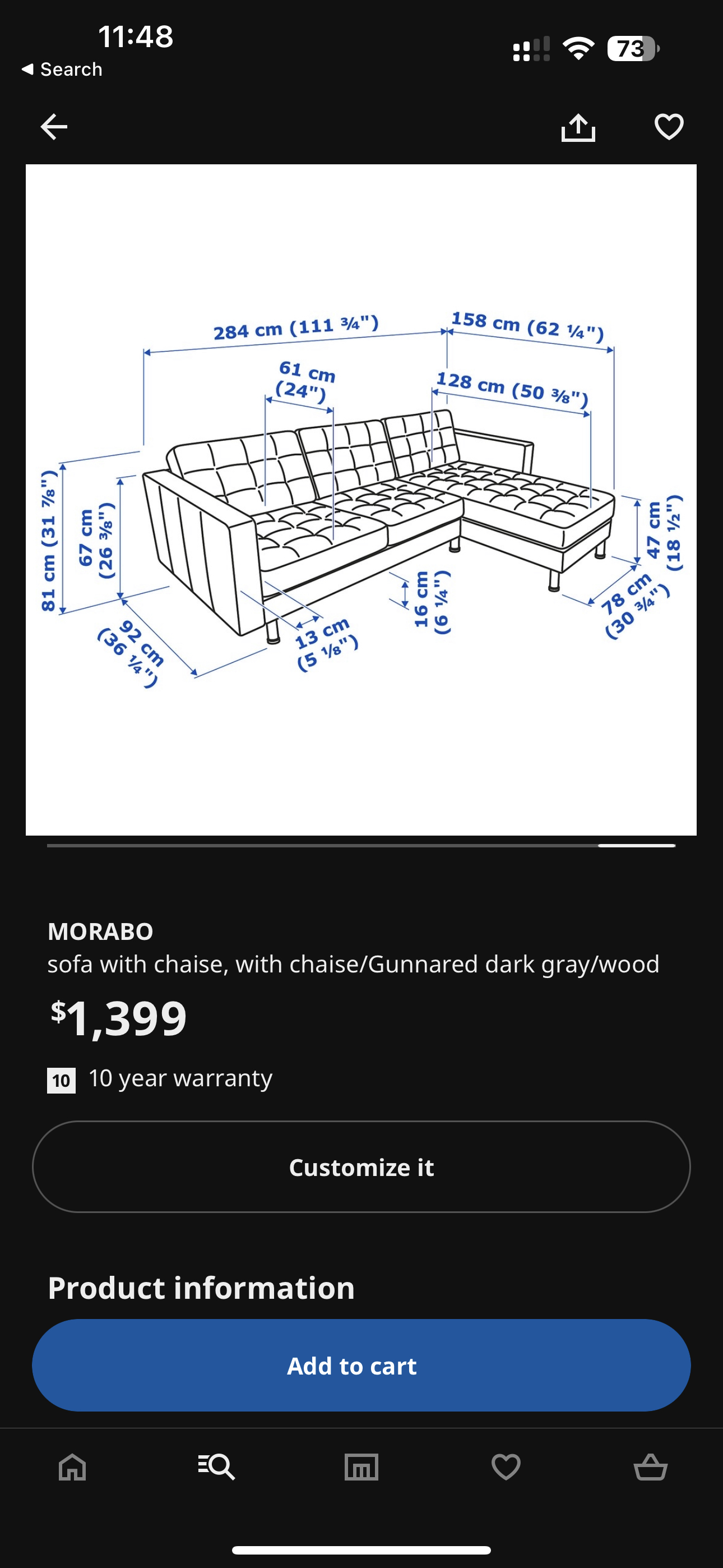Add the sofa to cart
Viewport: 723px width, 1568px height.
pos(361,1366)
